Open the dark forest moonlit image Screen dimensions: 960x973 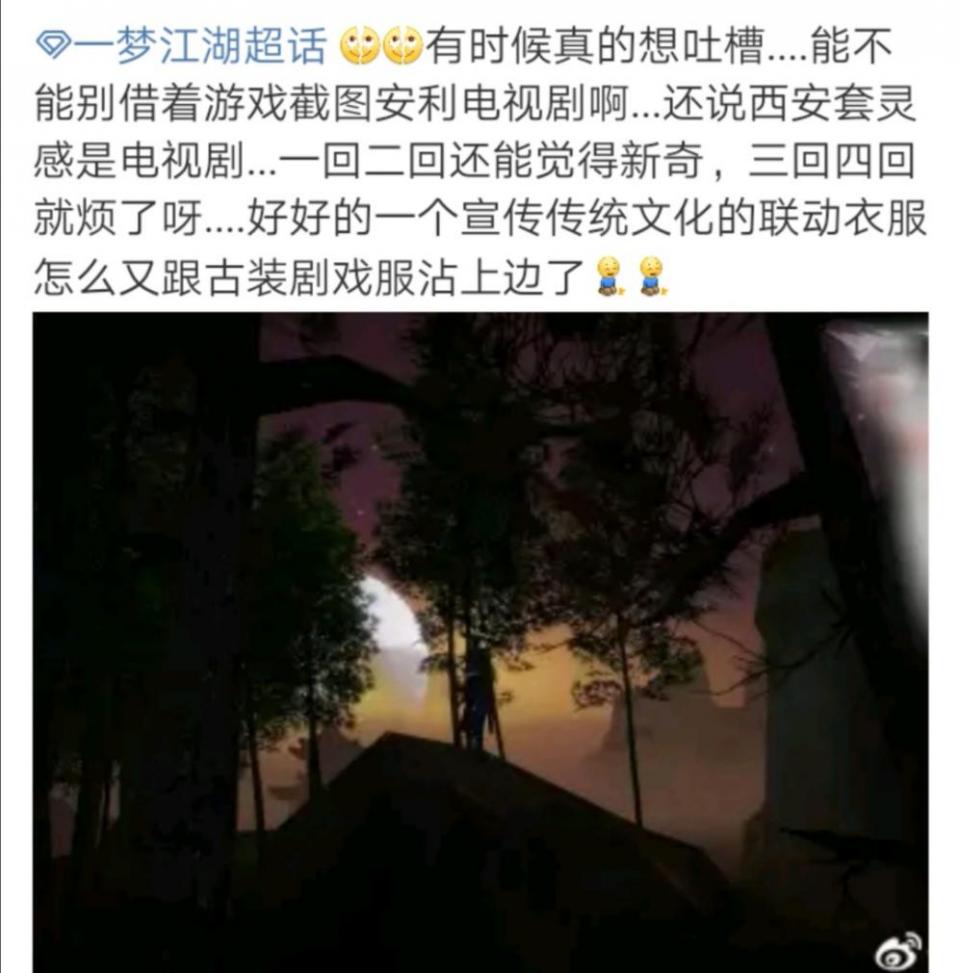480,640
